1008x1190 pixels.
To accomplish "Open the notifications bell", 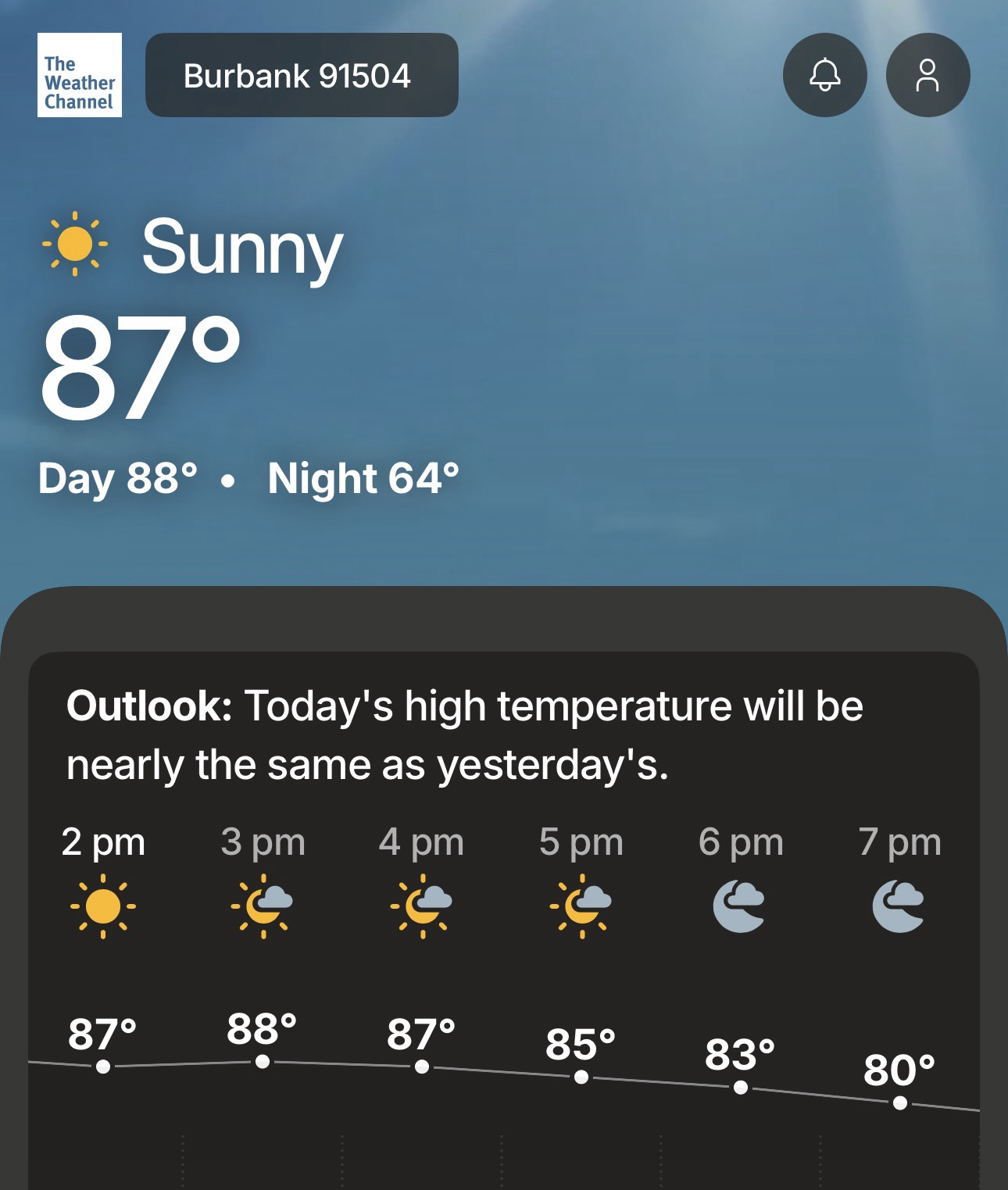I will 824,75.
